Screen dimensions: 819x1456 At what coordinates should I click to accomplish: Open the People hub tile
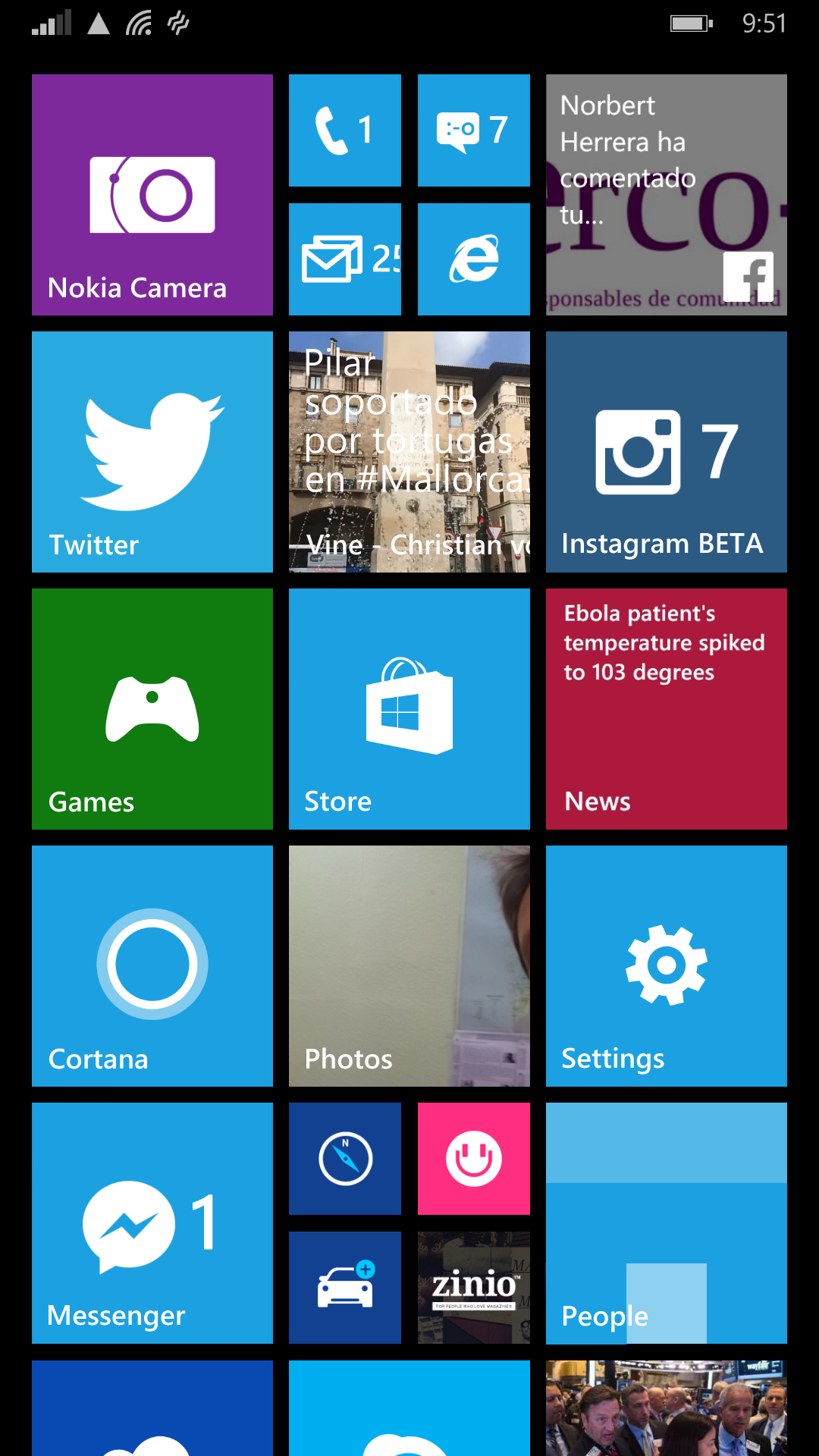point(667,1223)
